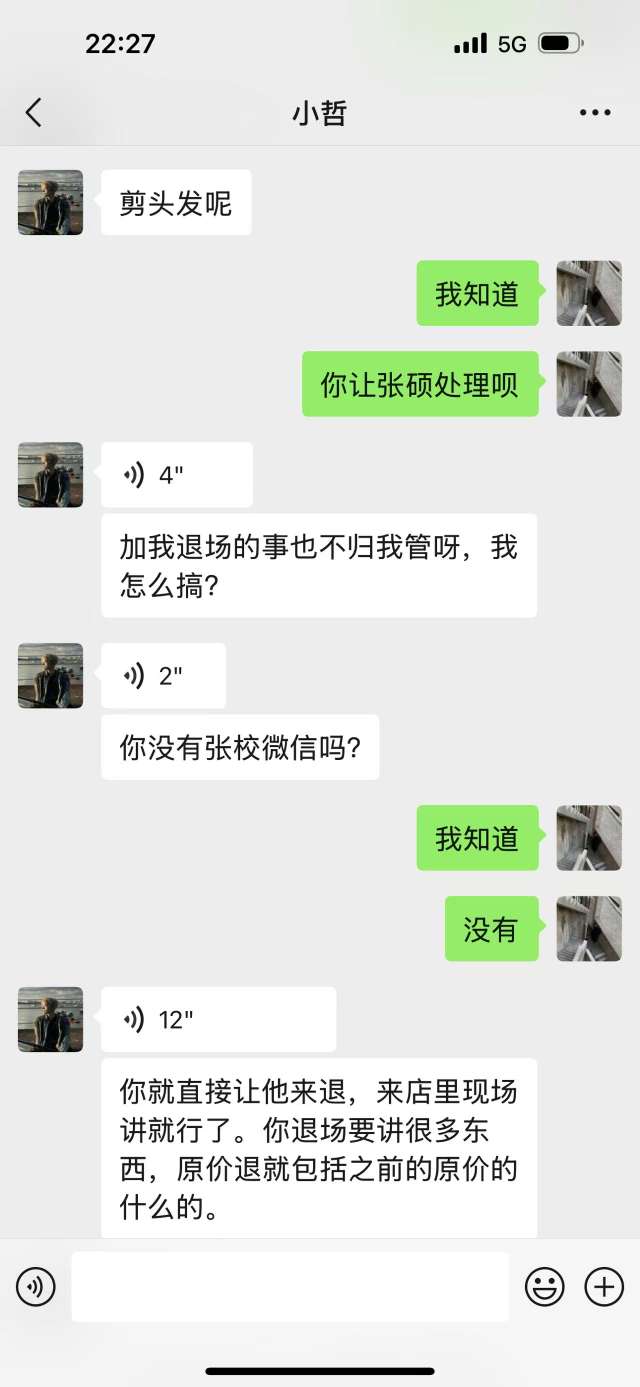The height and width of the screenshot is (1387, 640).
Task: Play the 12-second voice message
Action: tap(218, 1020)
